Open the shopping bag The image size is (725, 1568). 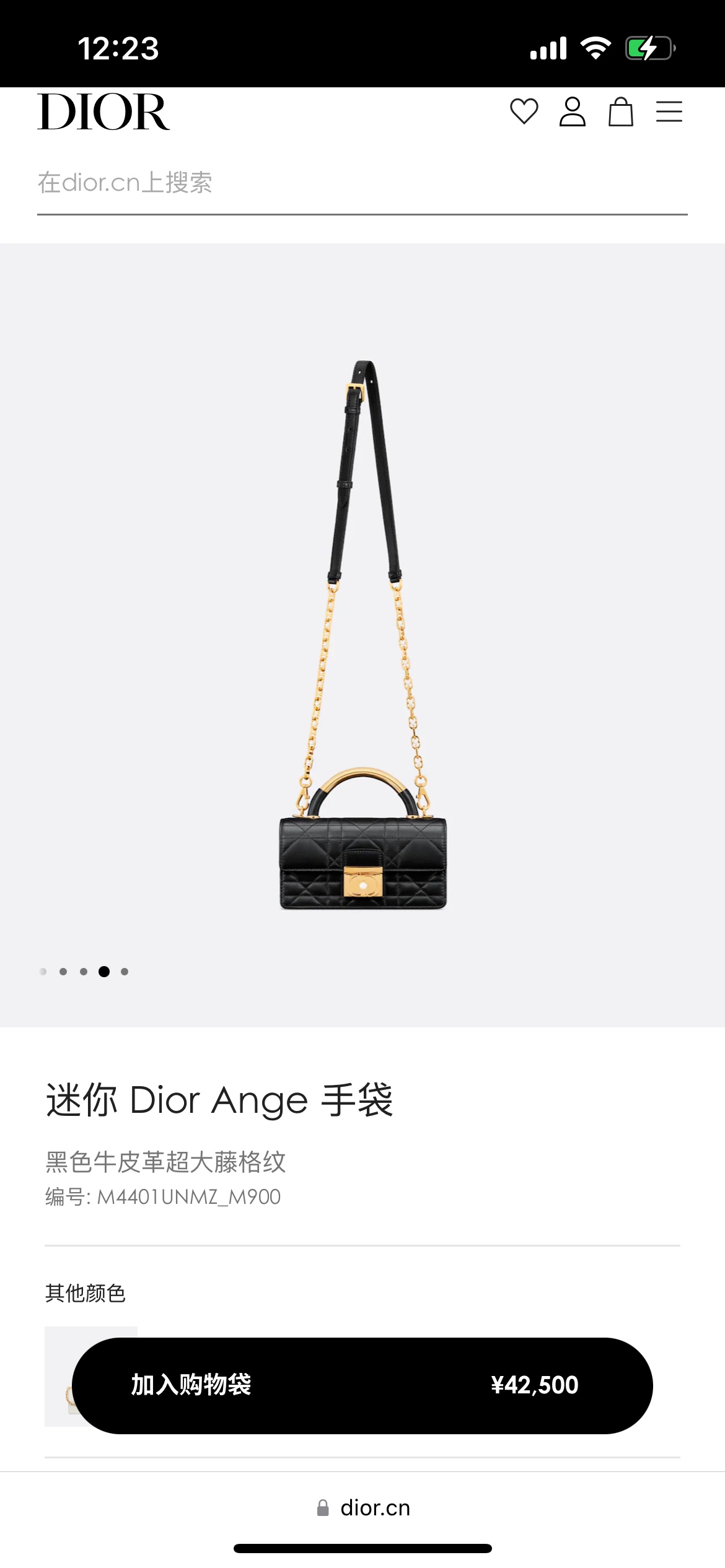[620, 112]
